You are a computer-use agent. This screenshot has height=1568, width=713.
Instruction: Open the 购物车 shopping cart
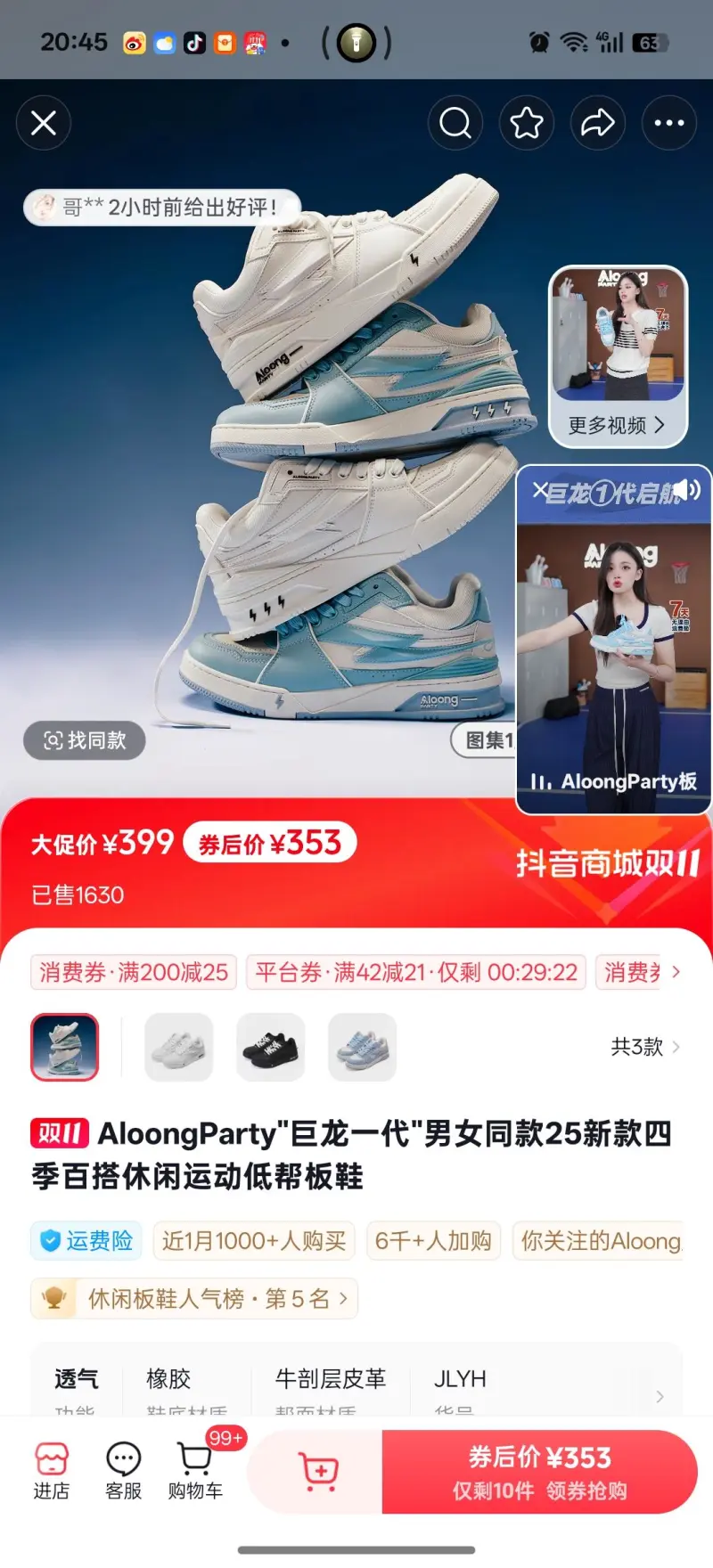[x=196, y=1471]
